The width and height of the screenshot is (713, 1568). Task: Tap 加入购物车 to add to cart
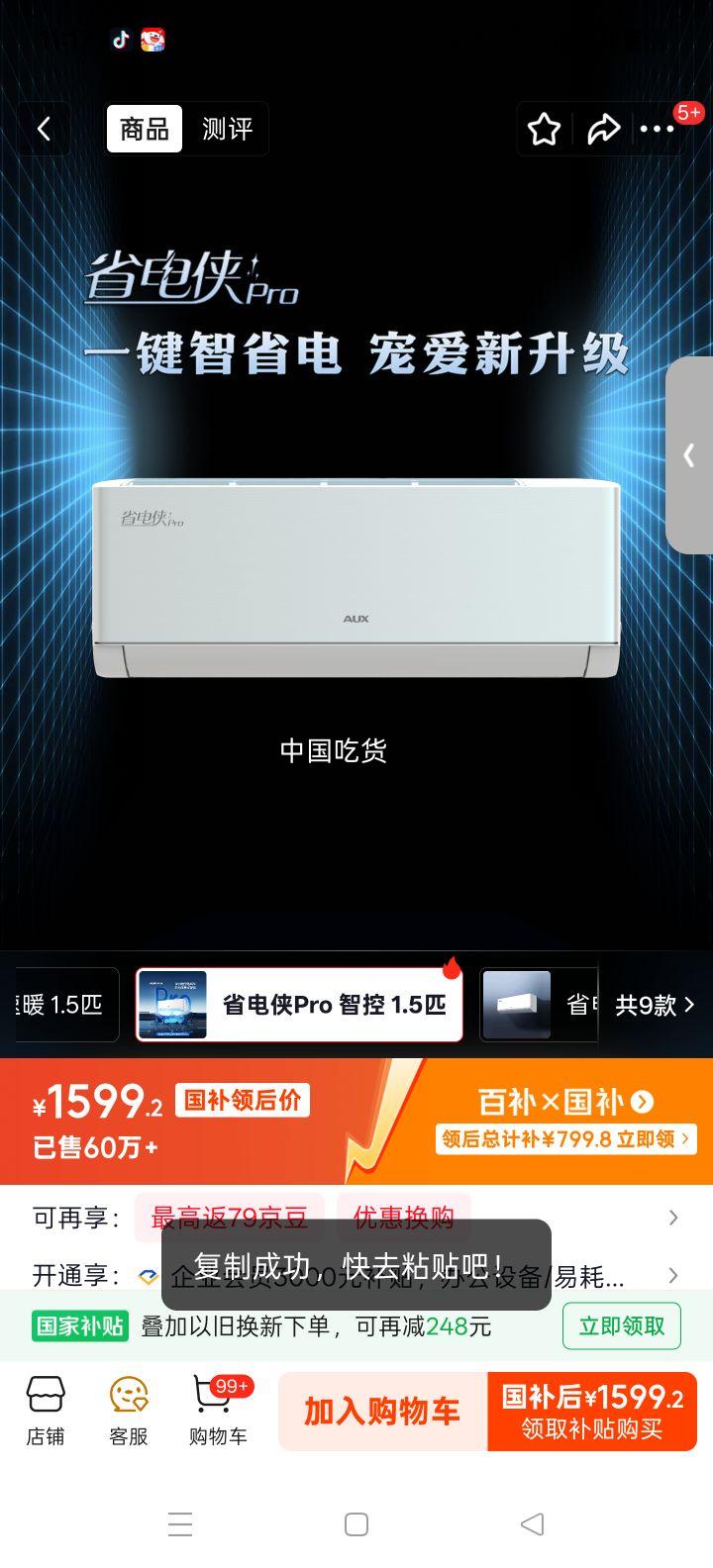click(379, 1411)
